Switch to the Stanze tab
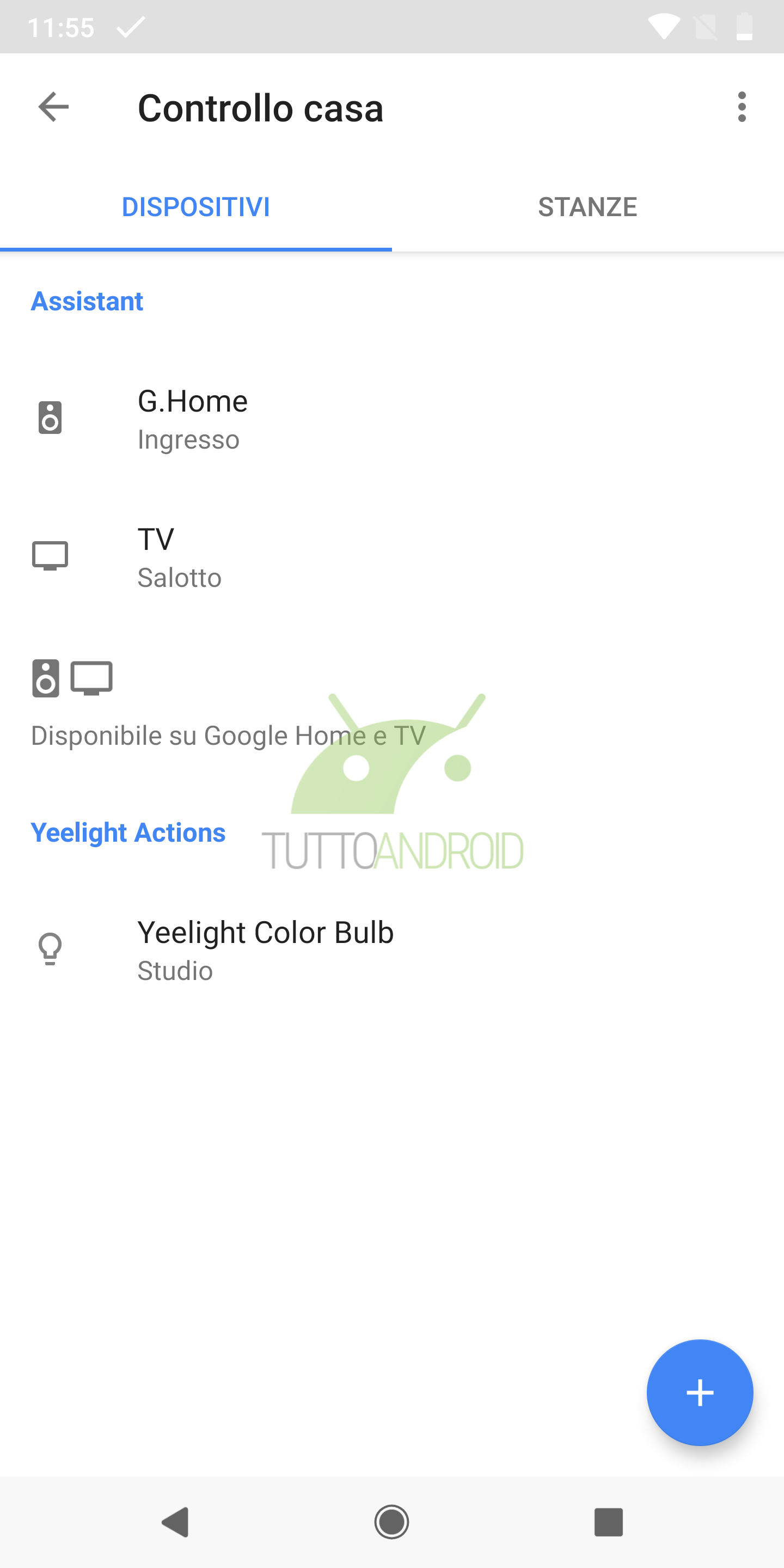The height and width of the screenshot is (1568, 784). [588, 207]
